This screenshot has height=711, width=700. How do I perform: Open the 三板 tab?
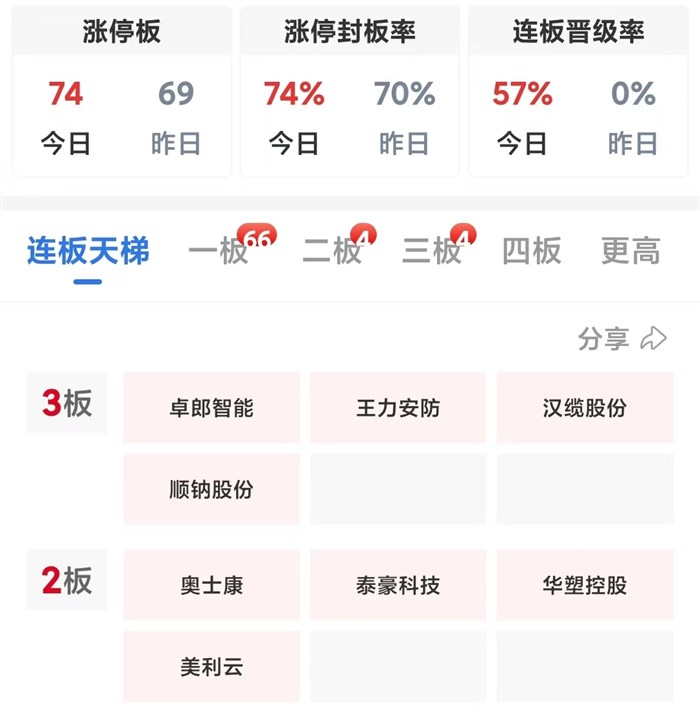click(432, 251)
